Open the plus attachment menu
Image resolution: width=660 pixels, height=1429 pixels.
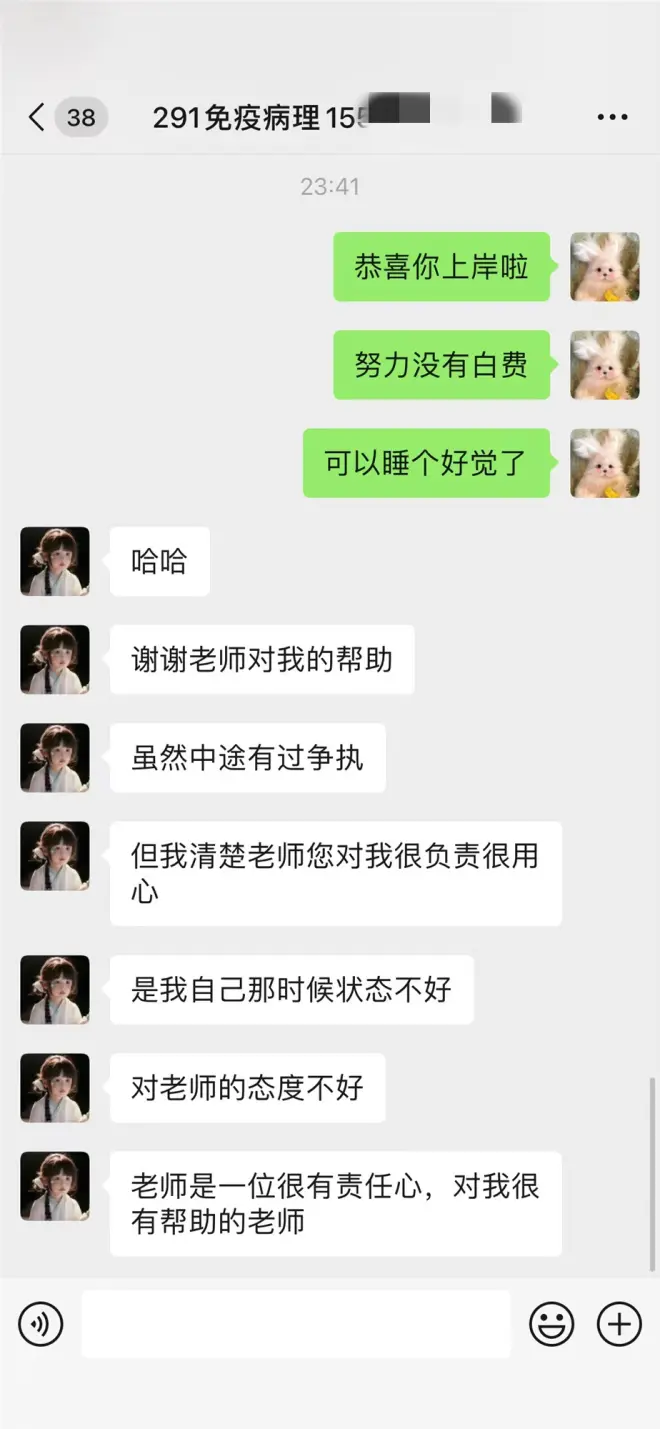click(619, 1325)
